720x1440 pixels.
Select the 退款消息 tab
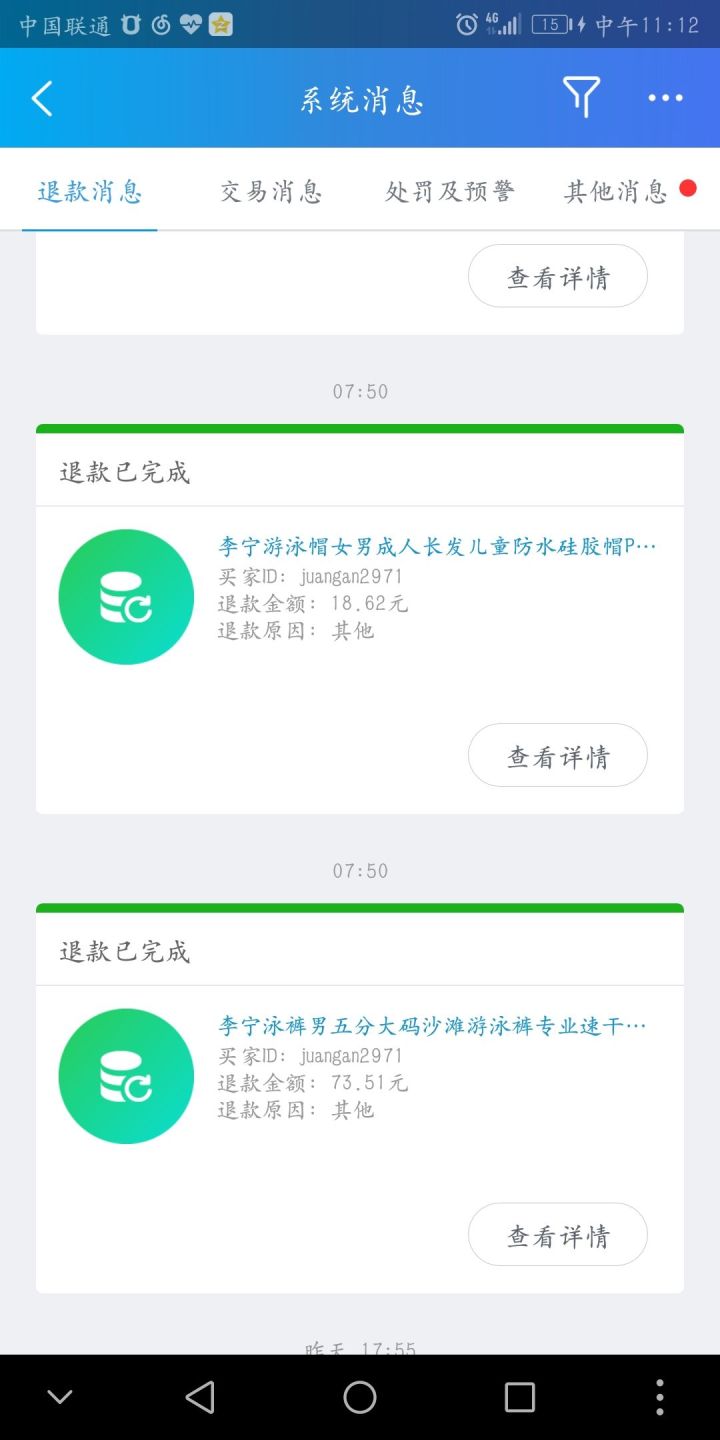90,191
